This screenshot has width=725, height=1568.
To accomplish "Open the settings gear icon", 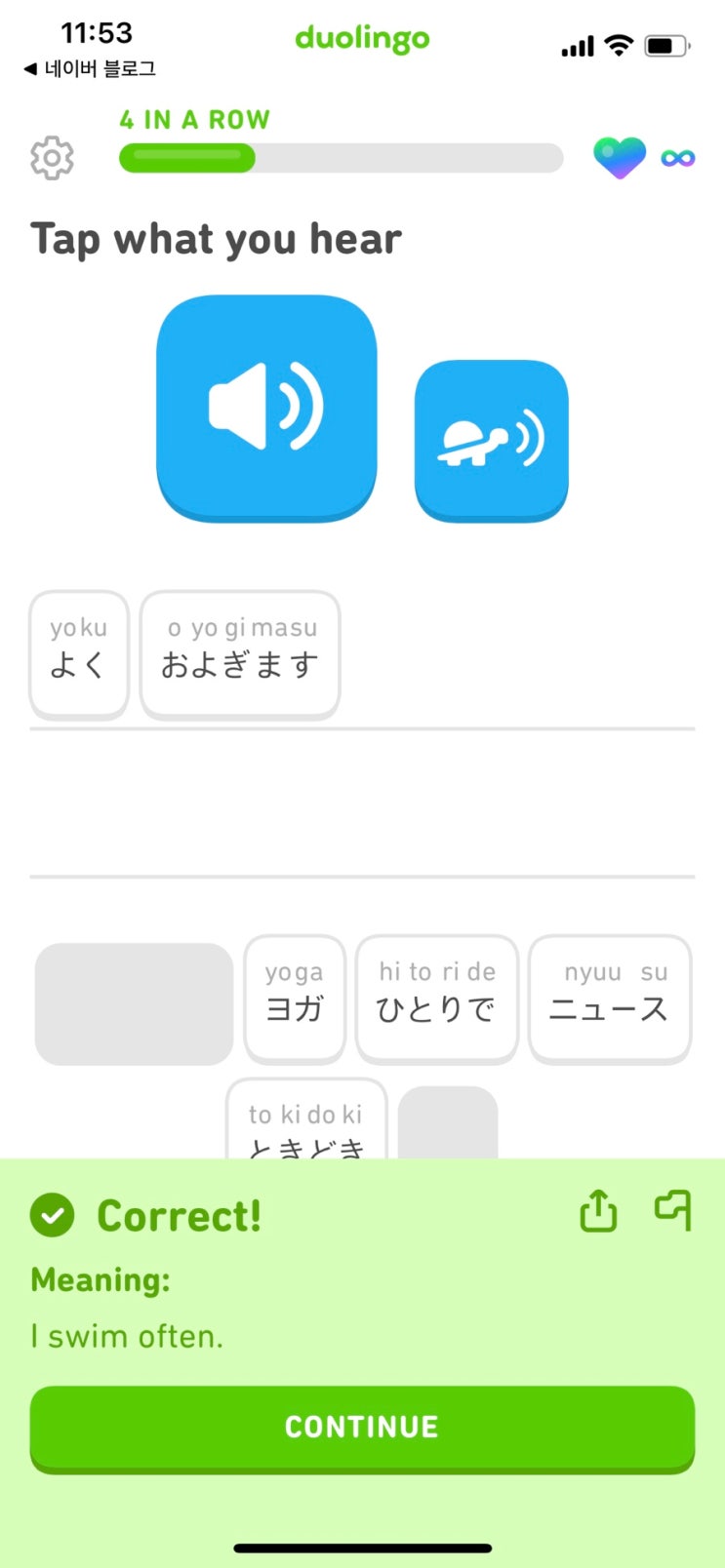I will click(52, 157).
